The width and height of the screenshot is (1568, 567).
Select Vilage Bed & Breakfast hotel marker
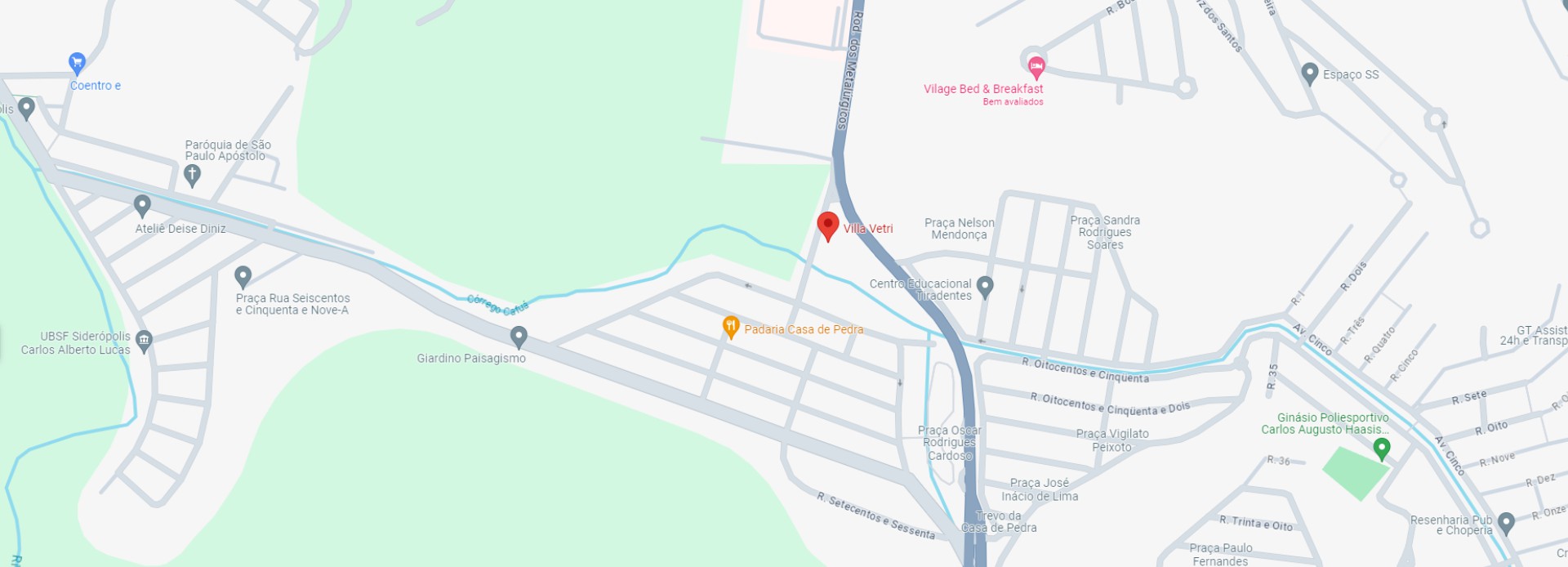coord(1036,65)
